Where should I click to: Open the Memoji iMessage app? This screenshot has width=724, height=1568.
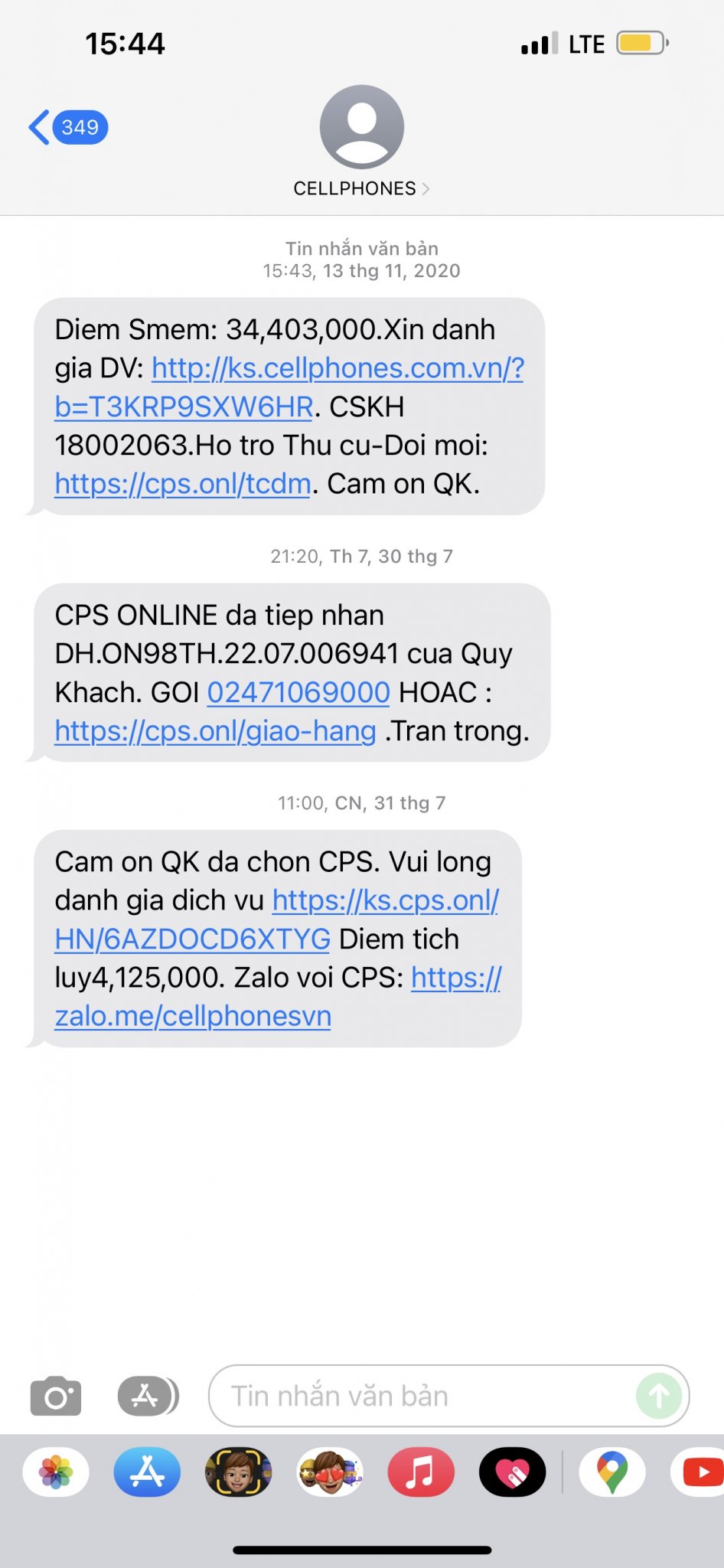238,1472
